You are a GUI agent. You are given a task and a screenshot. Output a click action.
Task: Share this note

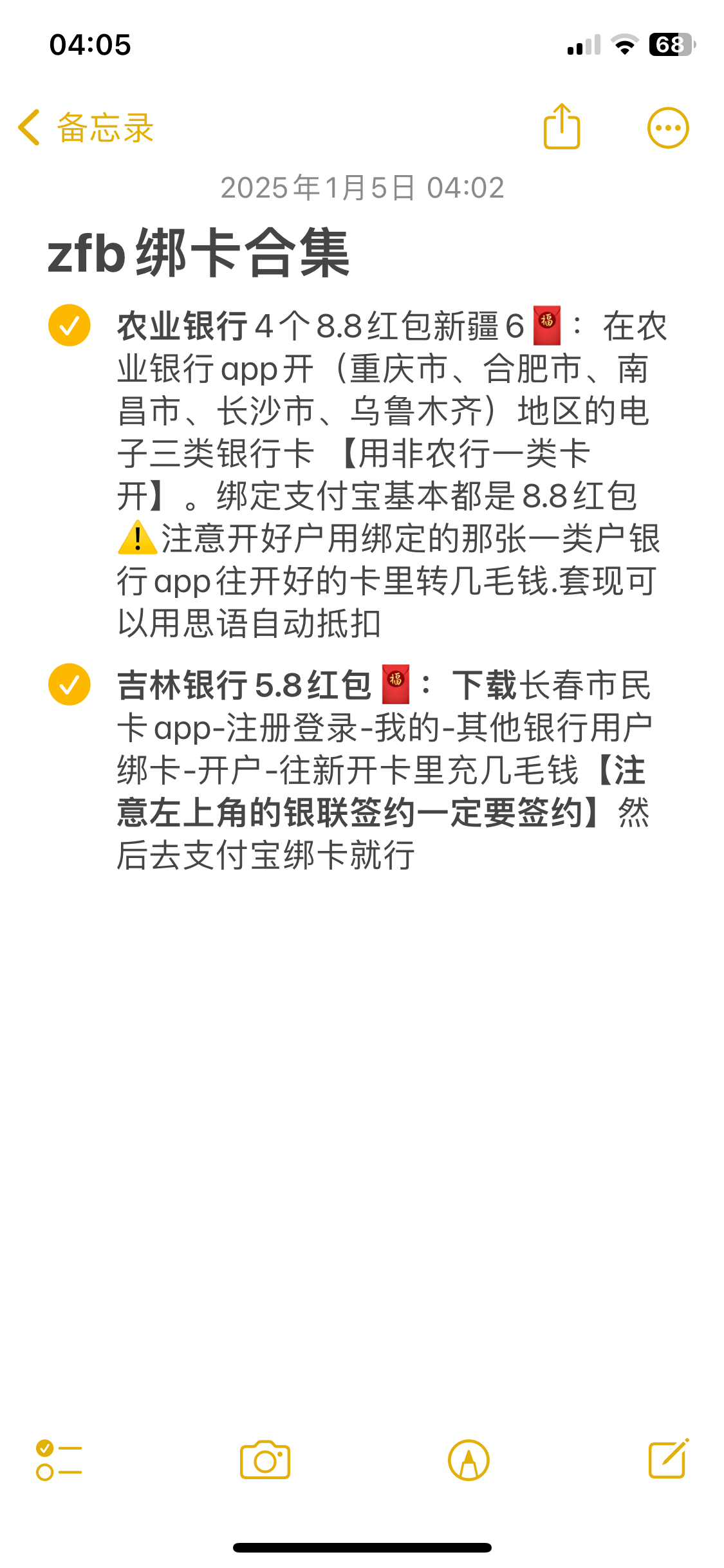(562, 127)
